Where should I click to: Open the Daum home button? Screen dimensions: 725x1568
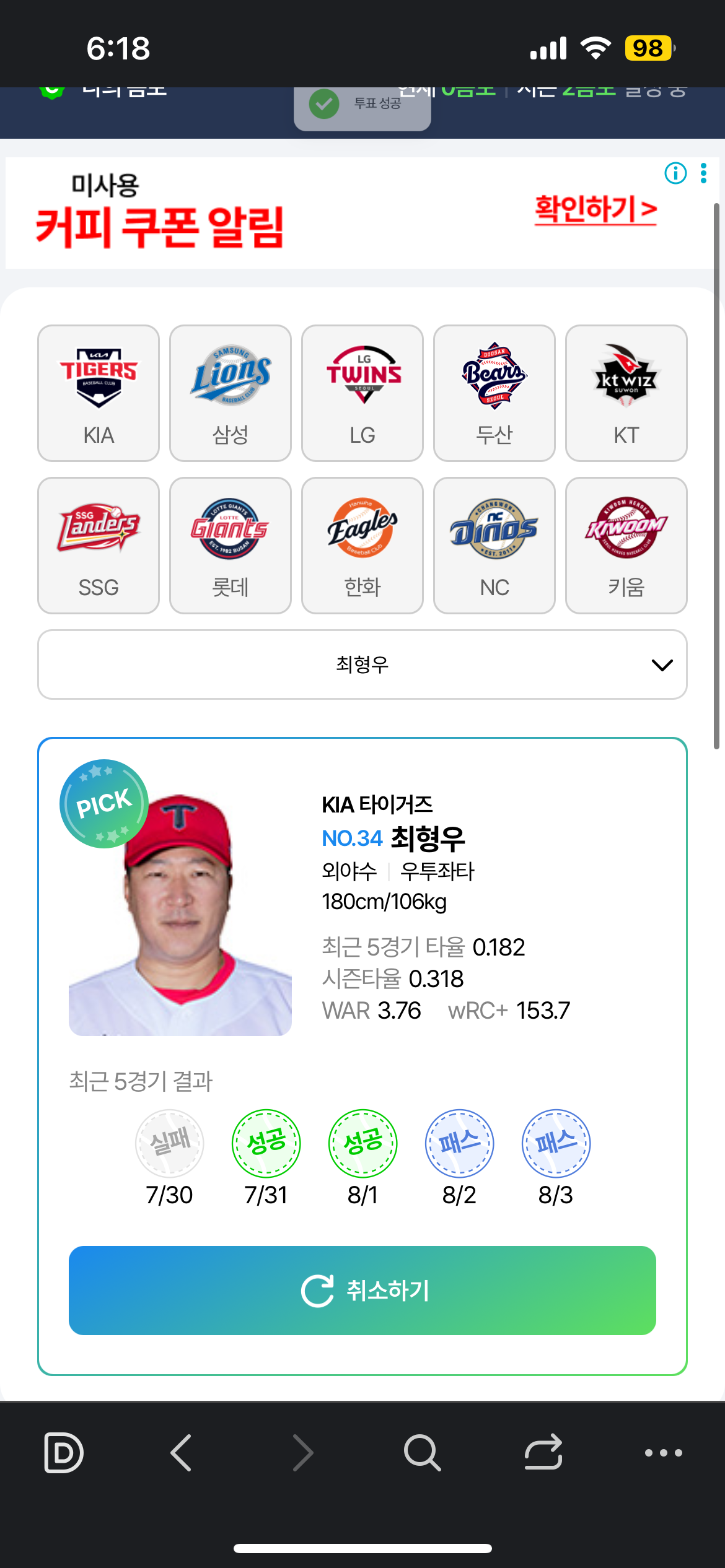point(64,1452)
